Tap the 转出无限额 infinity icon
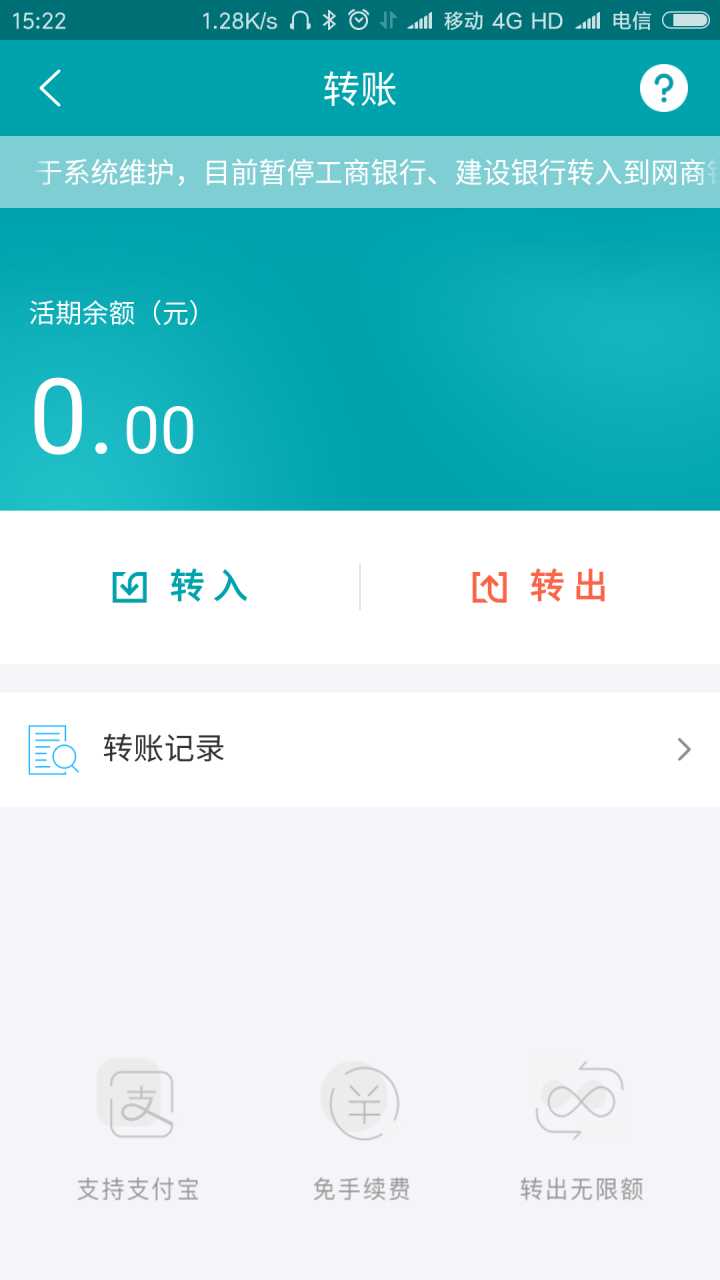720x1280 pixels. click(581, 1100)
